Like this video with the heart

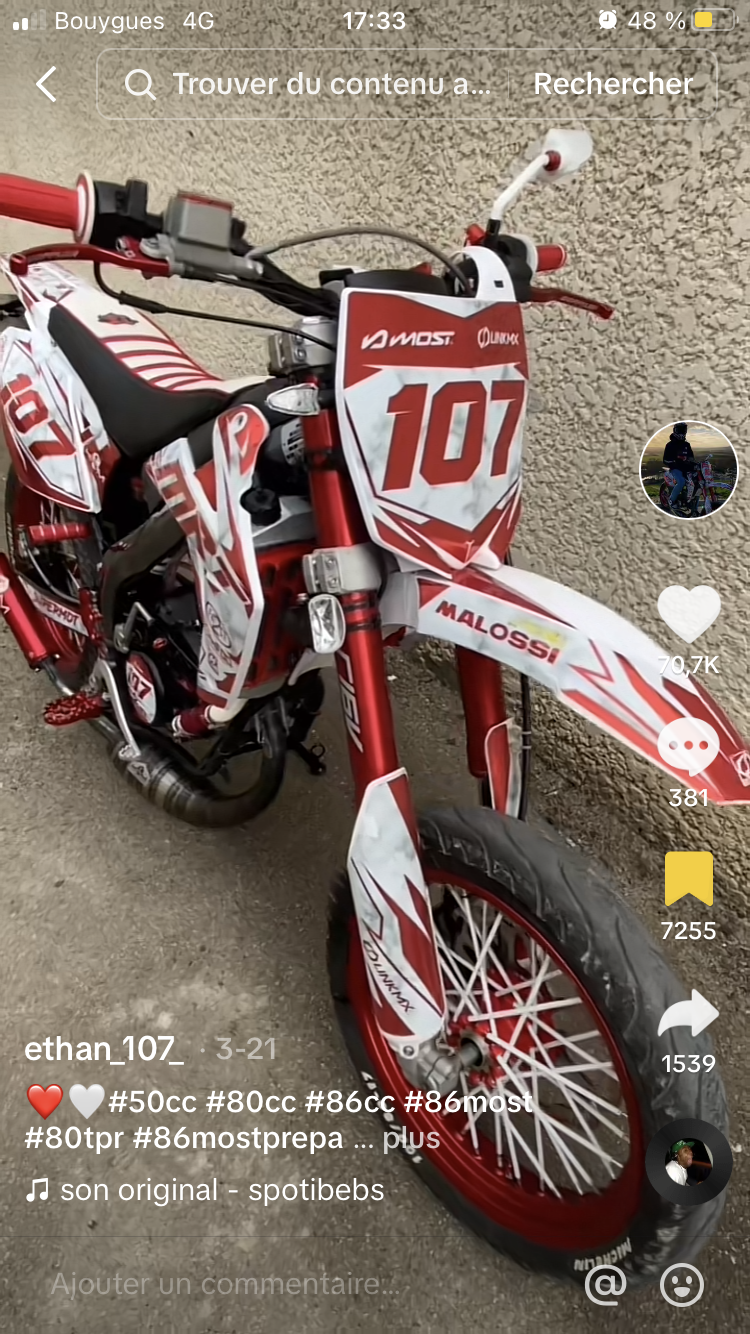click(688, 614)
